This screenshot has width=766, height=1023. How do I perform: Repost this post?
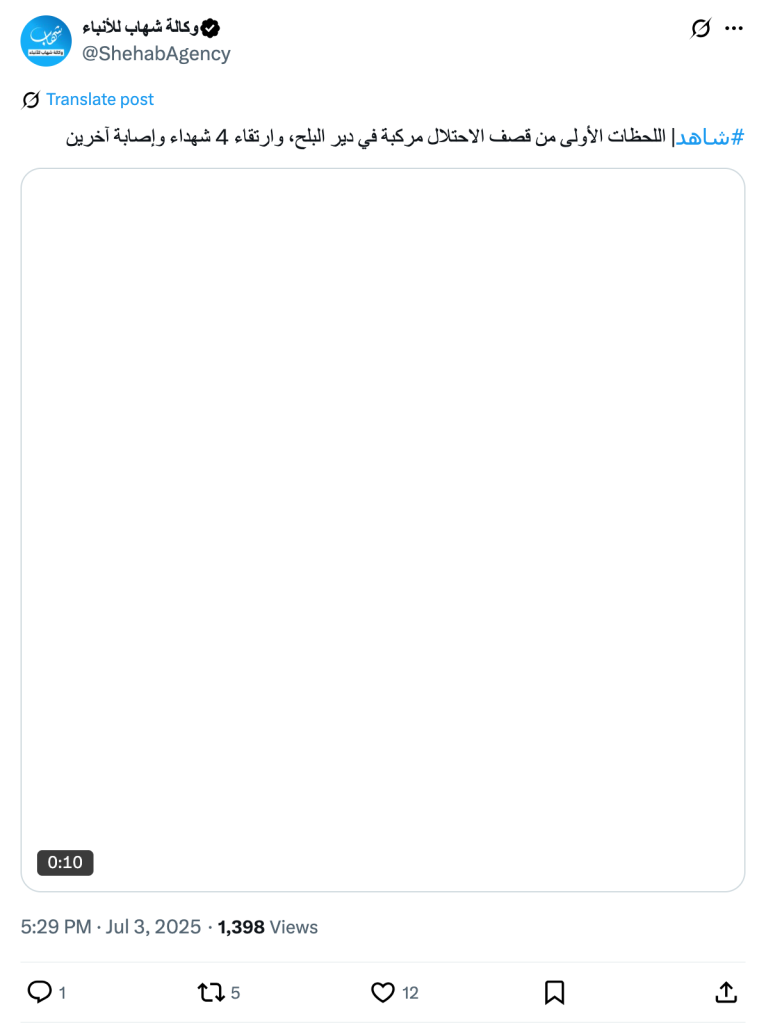[x=211, y=992]
